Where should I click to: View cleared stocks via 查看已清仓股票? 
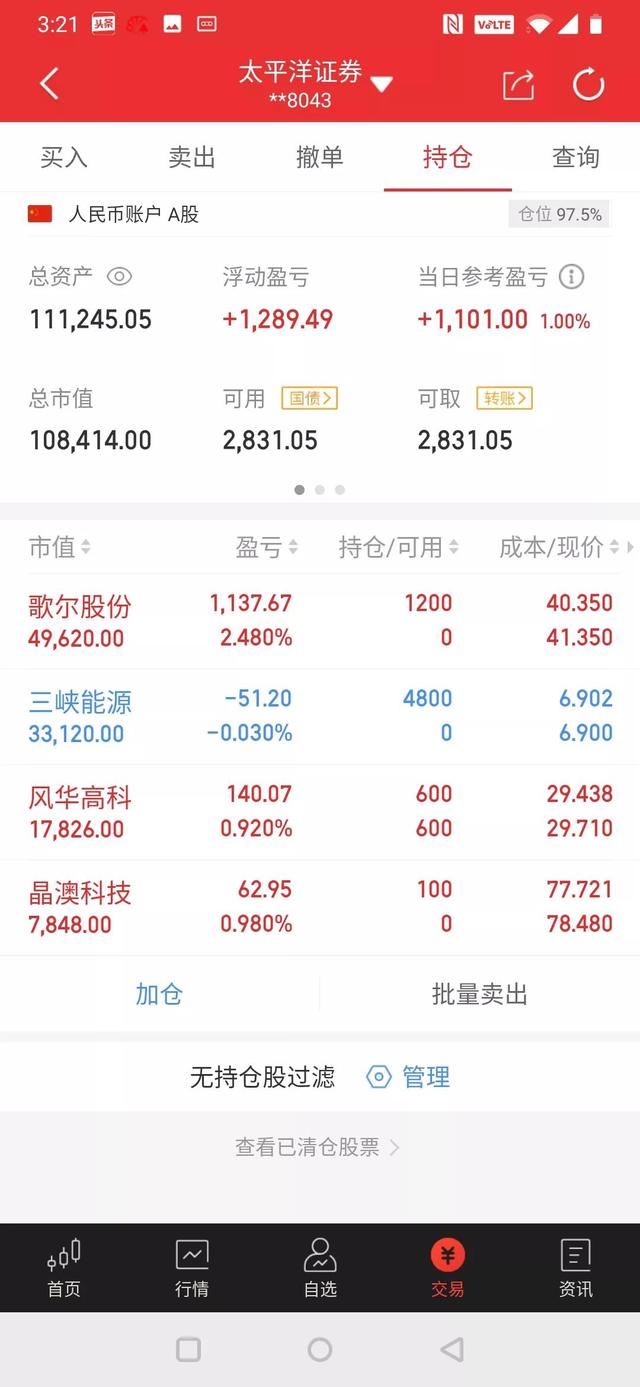(x=318, y=1147)
